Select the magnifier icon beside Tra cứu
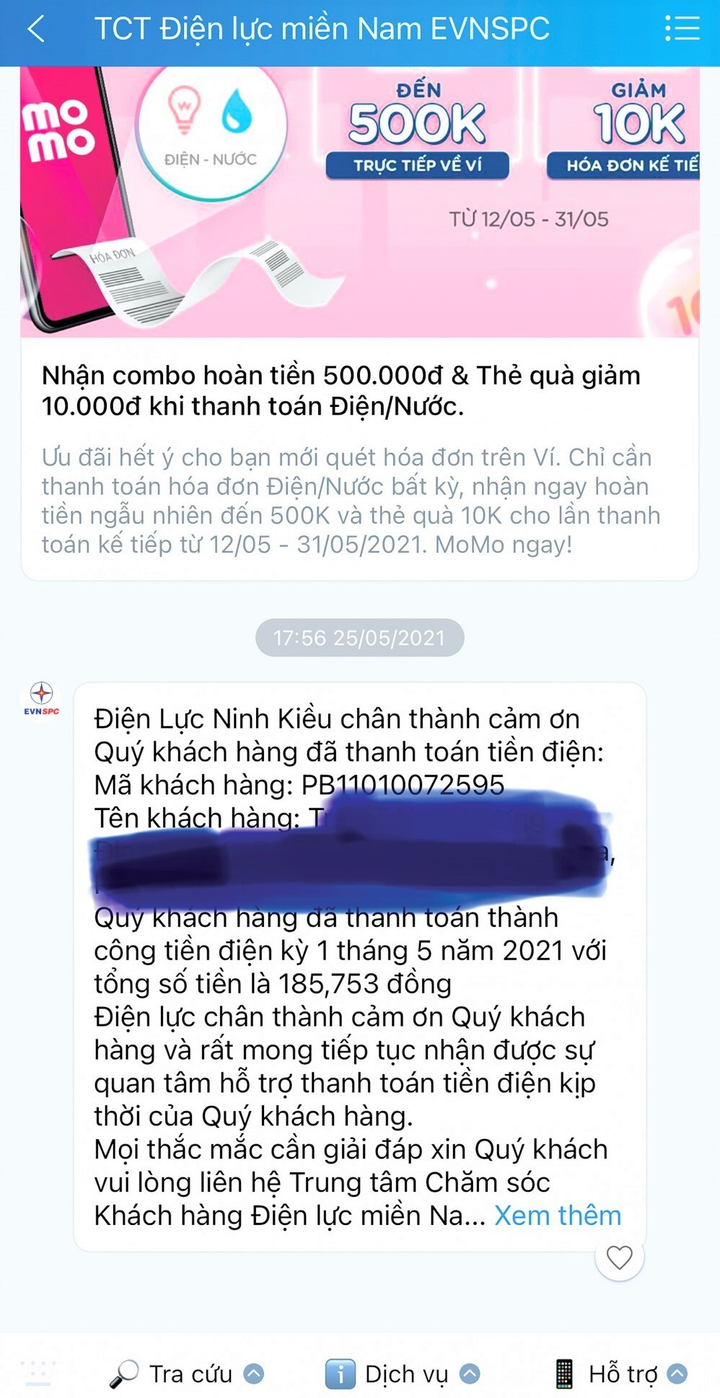Image resolution: width=720 pixels, height=1398 pixels. tap(125, 1373)
